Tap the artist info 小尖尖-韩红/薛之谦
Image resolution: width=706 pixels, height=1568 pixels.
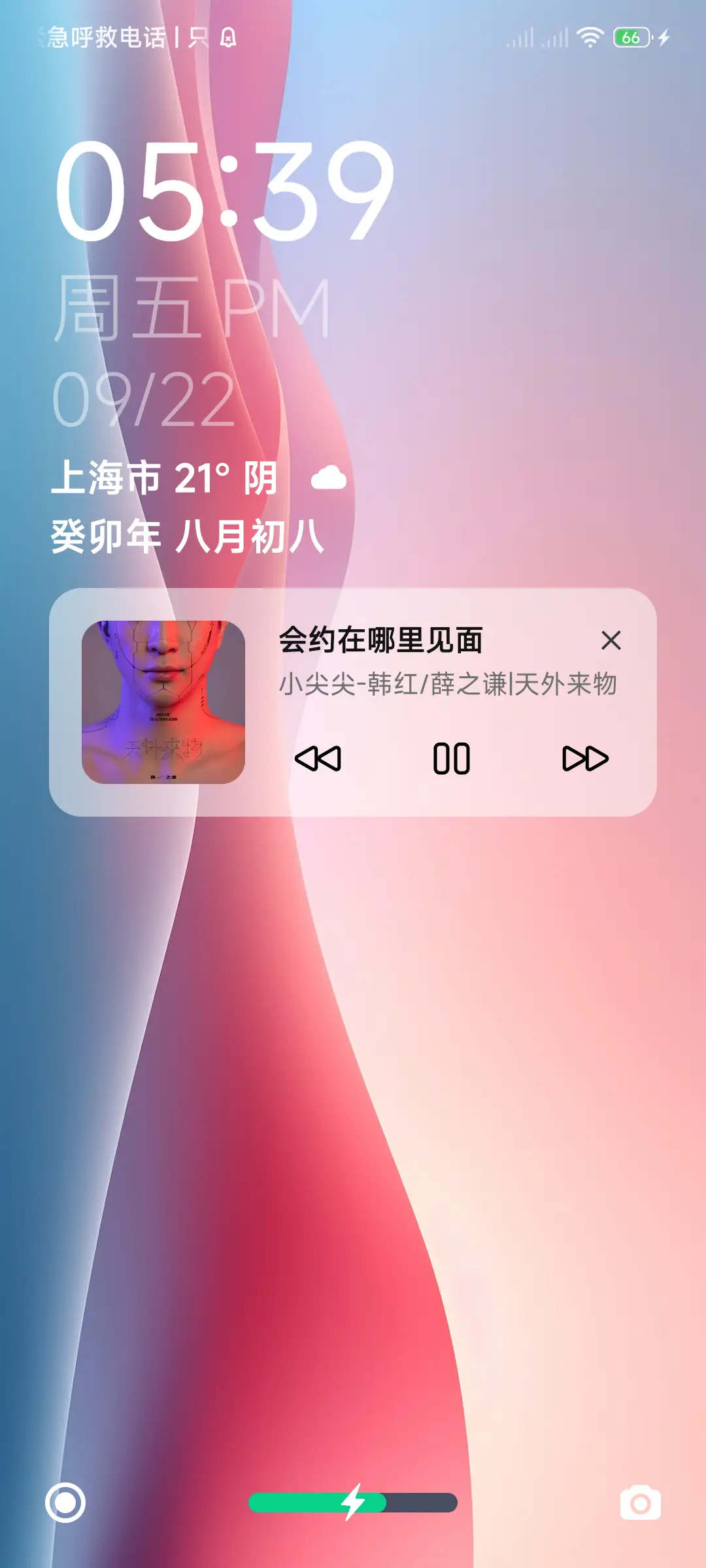tap(451, 685)
